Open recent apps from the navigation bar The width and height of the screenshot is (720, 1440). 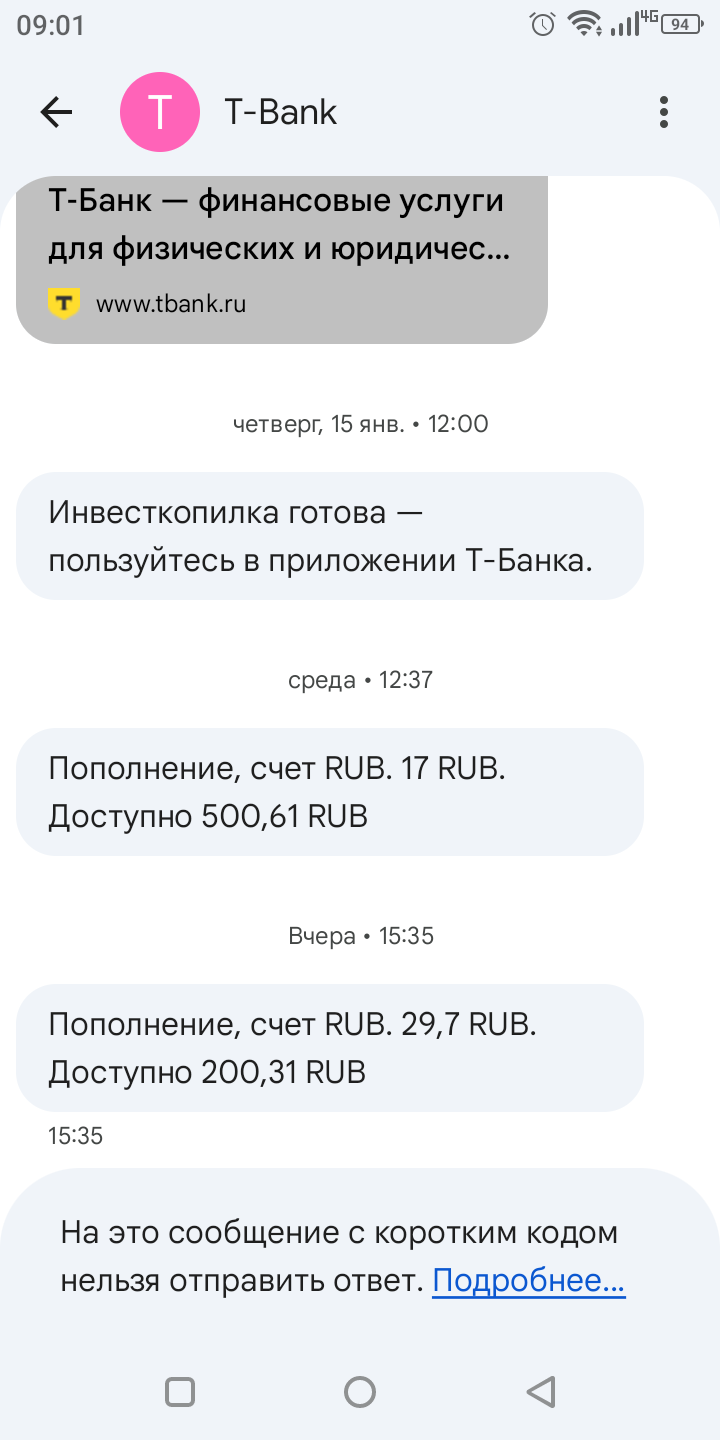[180, 1392]
